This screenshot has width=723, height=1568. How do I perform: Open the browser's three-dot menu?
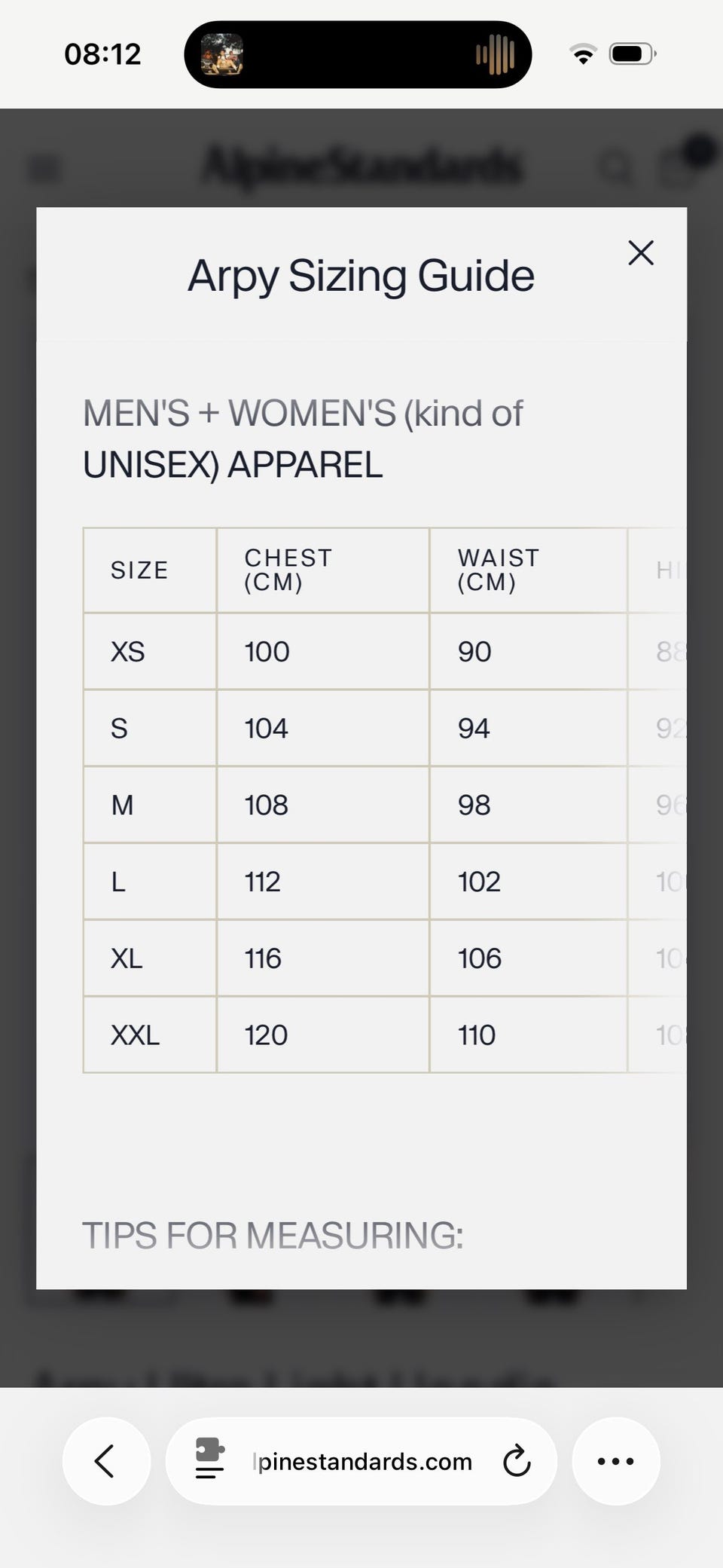(x=615, y=1461)
